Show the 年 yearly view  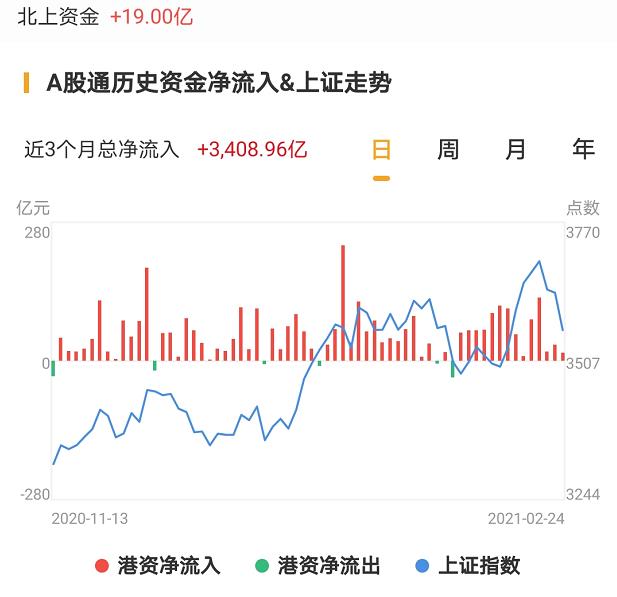pyautogui.click(x=583, y=150)
